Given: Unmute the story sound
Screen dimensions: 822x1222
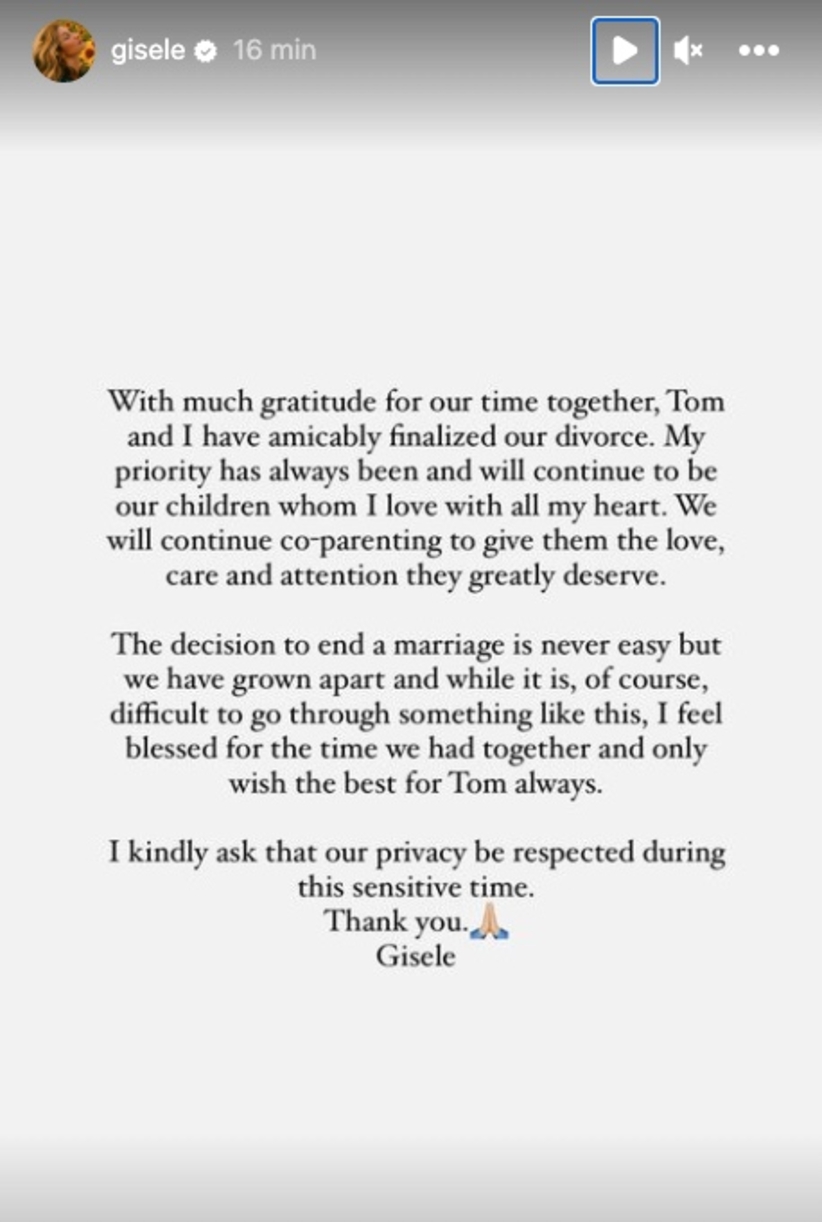Looking at the screenshot, I should pyautogui.click(x=688, y=50).
